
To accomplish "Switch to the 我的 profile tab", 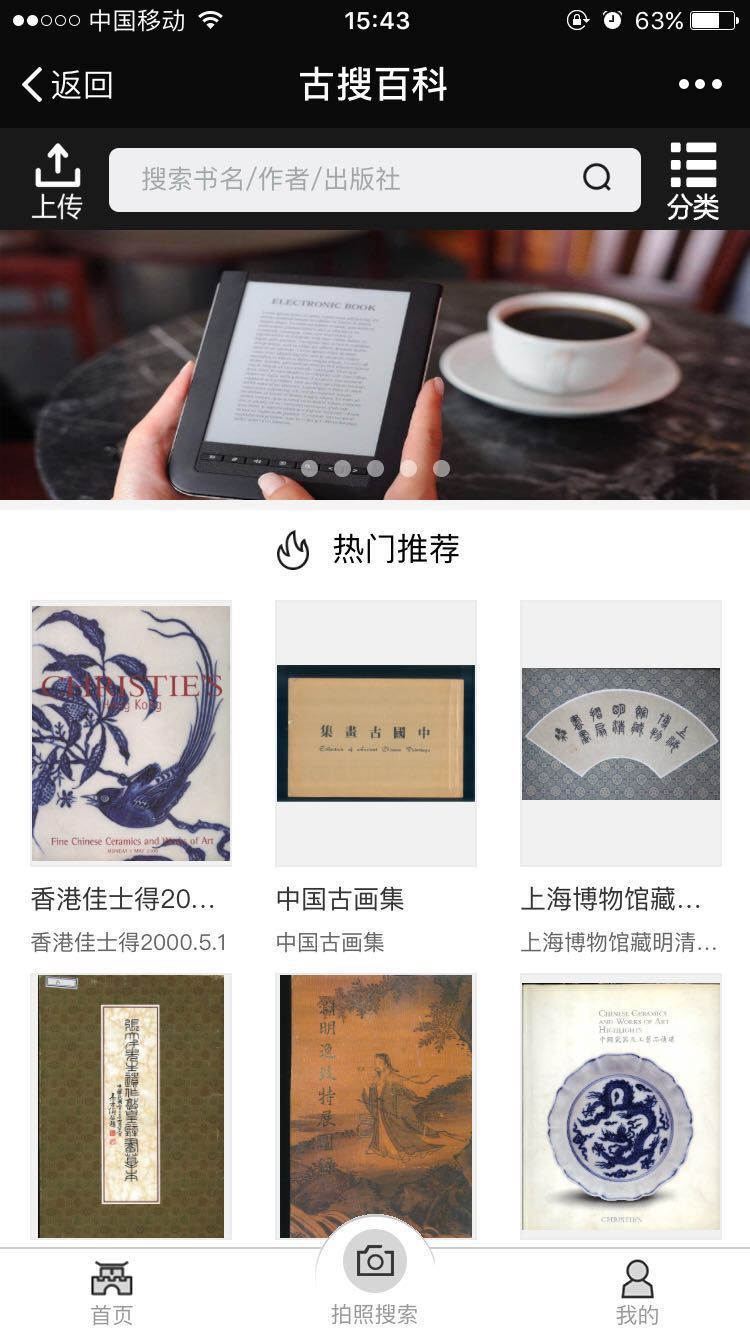I will click(637, 1292).
